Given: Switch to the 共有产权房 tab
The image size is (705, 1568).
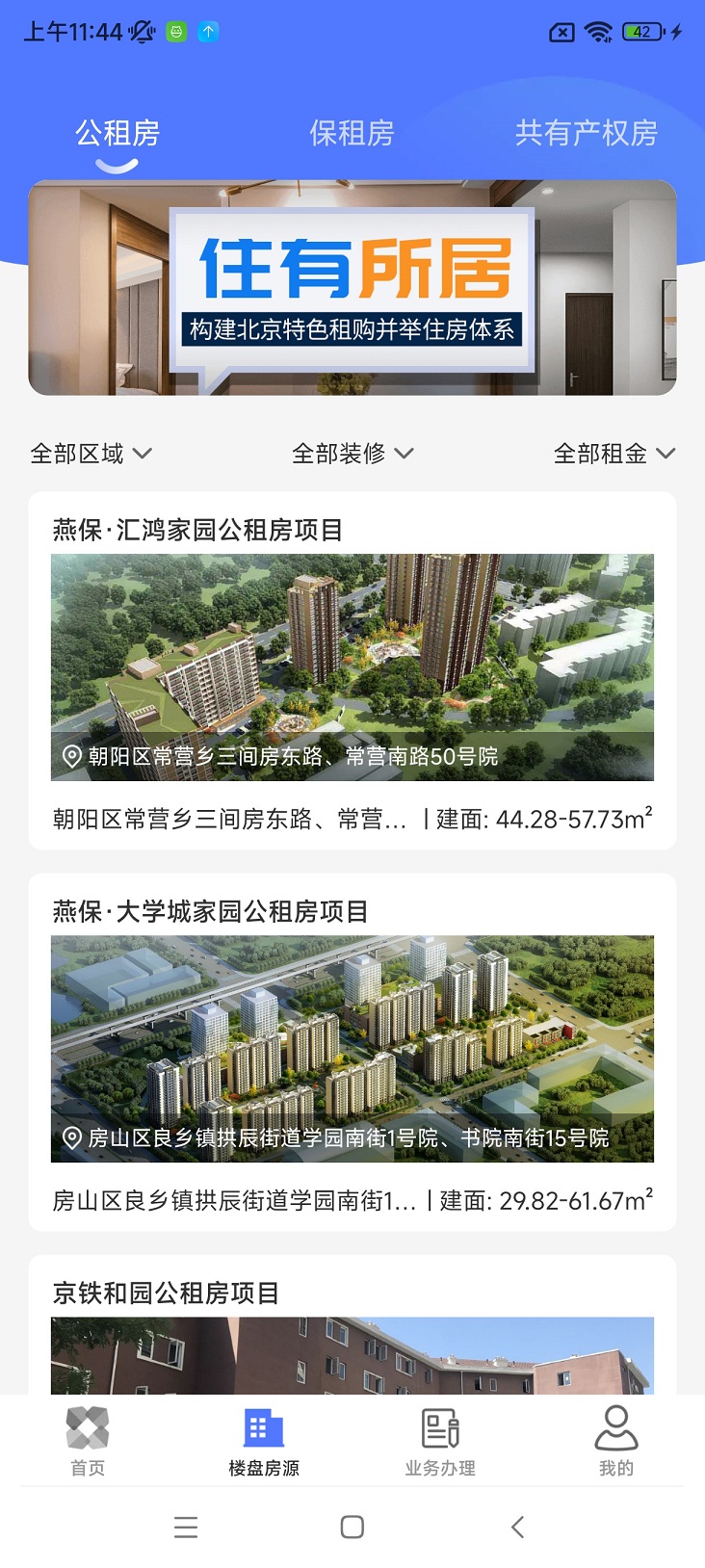Looking at the screenshot, I should point(587,134).
